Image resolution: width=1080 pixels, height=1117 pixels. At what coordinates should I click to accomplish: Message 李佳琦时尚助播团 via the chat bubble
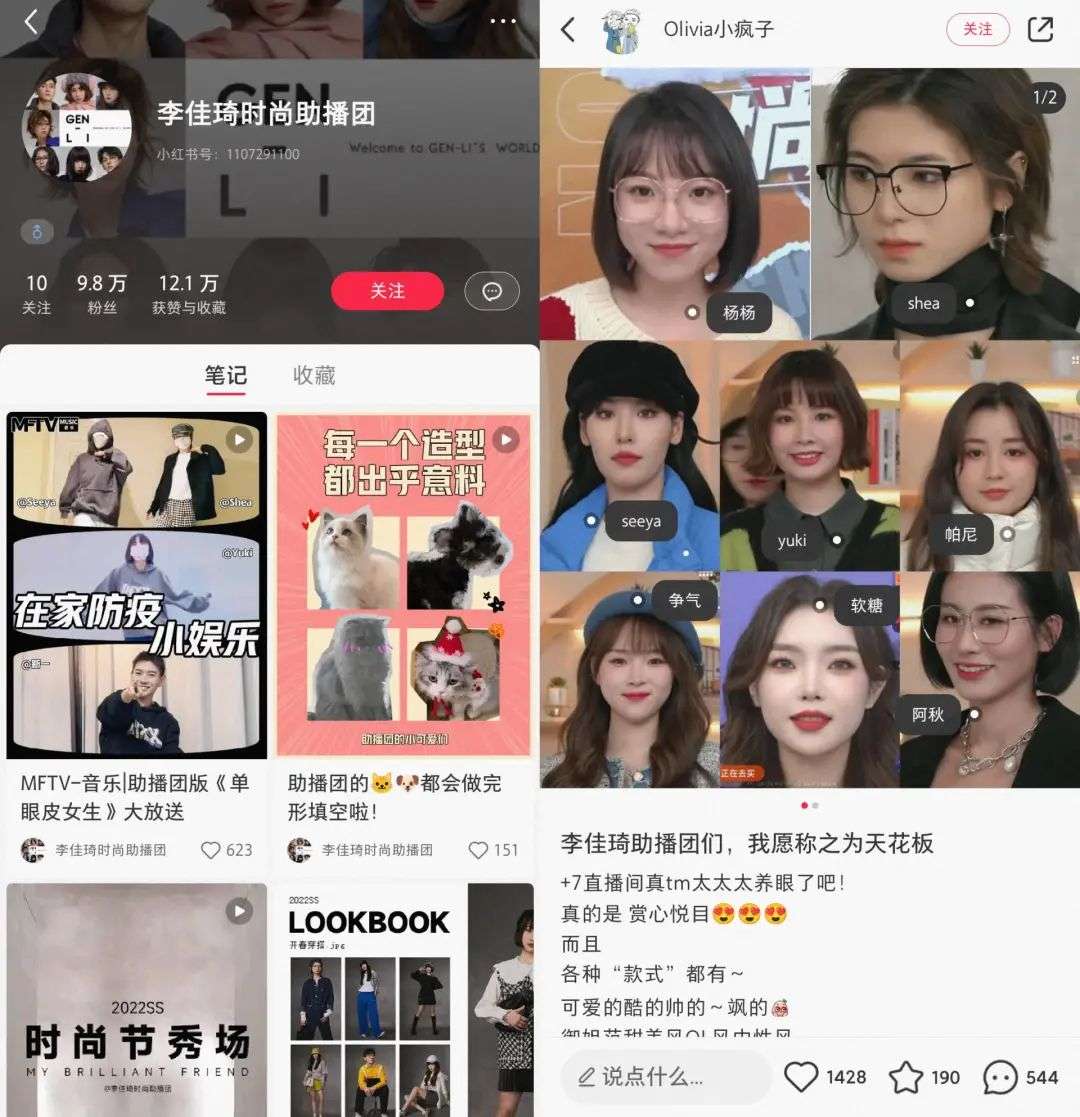click(492, 291)
